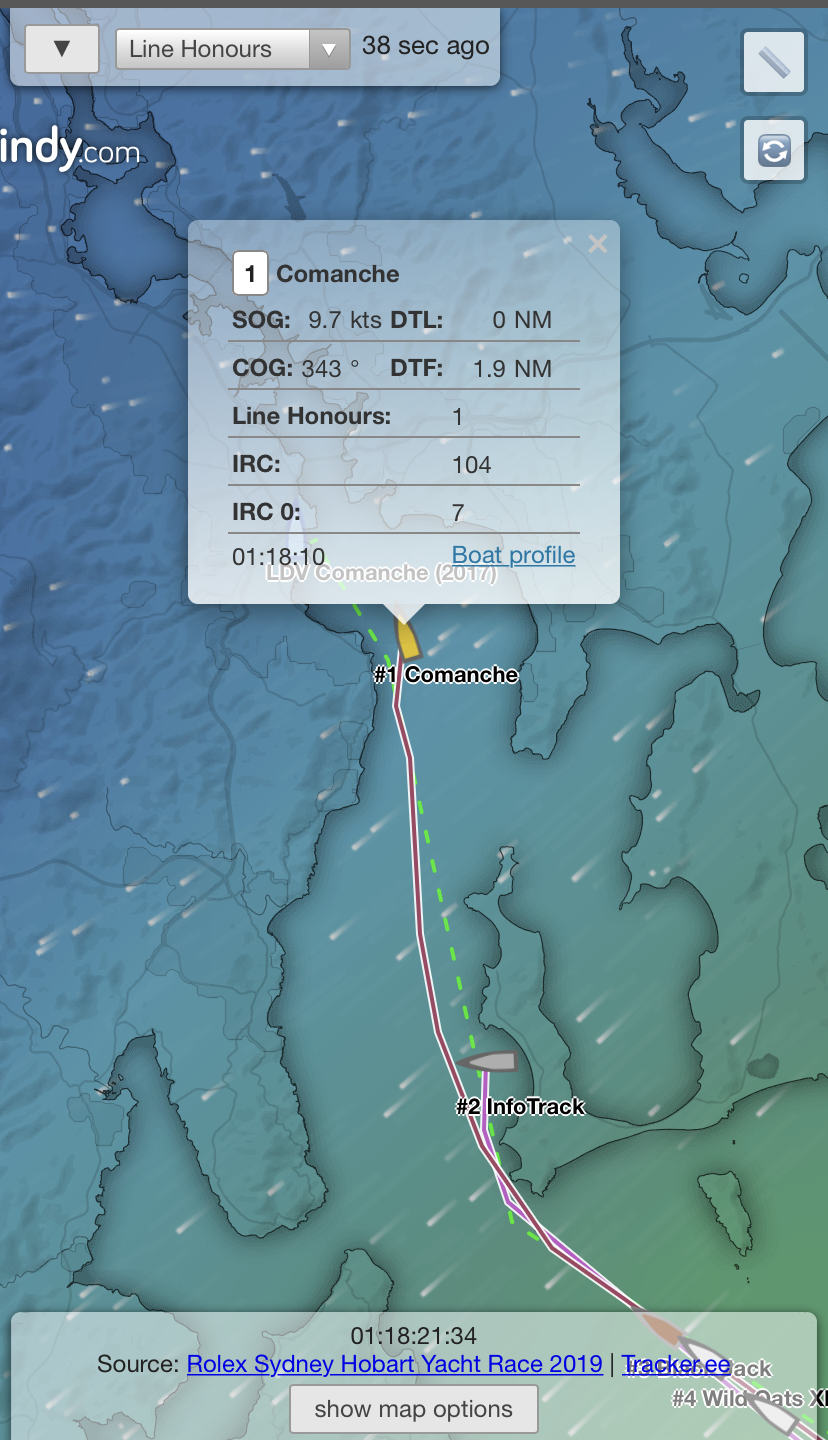Viewport: 828px width, 1440px height.
Task: Collapse the panel with the down arrow button
Action: [x=62, y=49]
